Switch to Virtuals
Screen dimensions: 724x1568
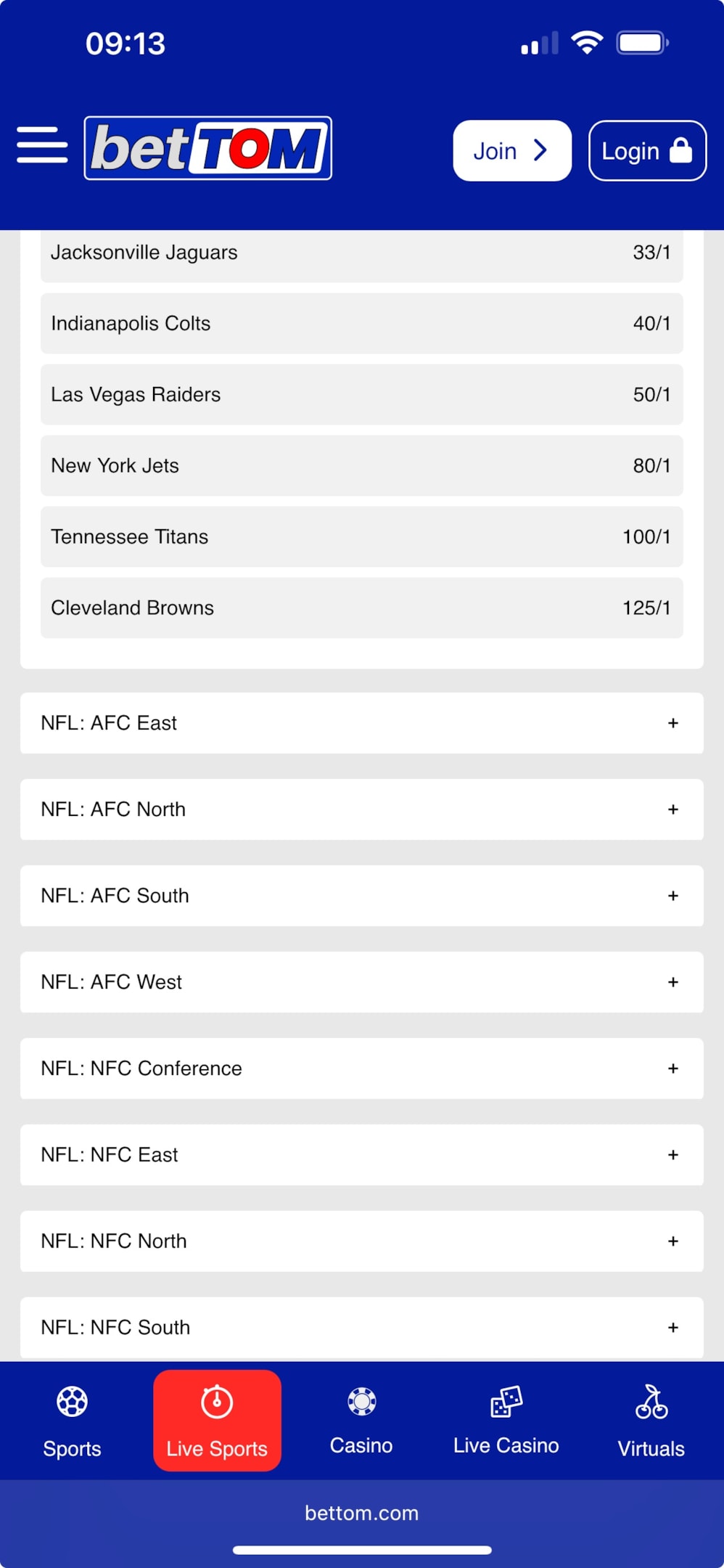(651, 1421)
